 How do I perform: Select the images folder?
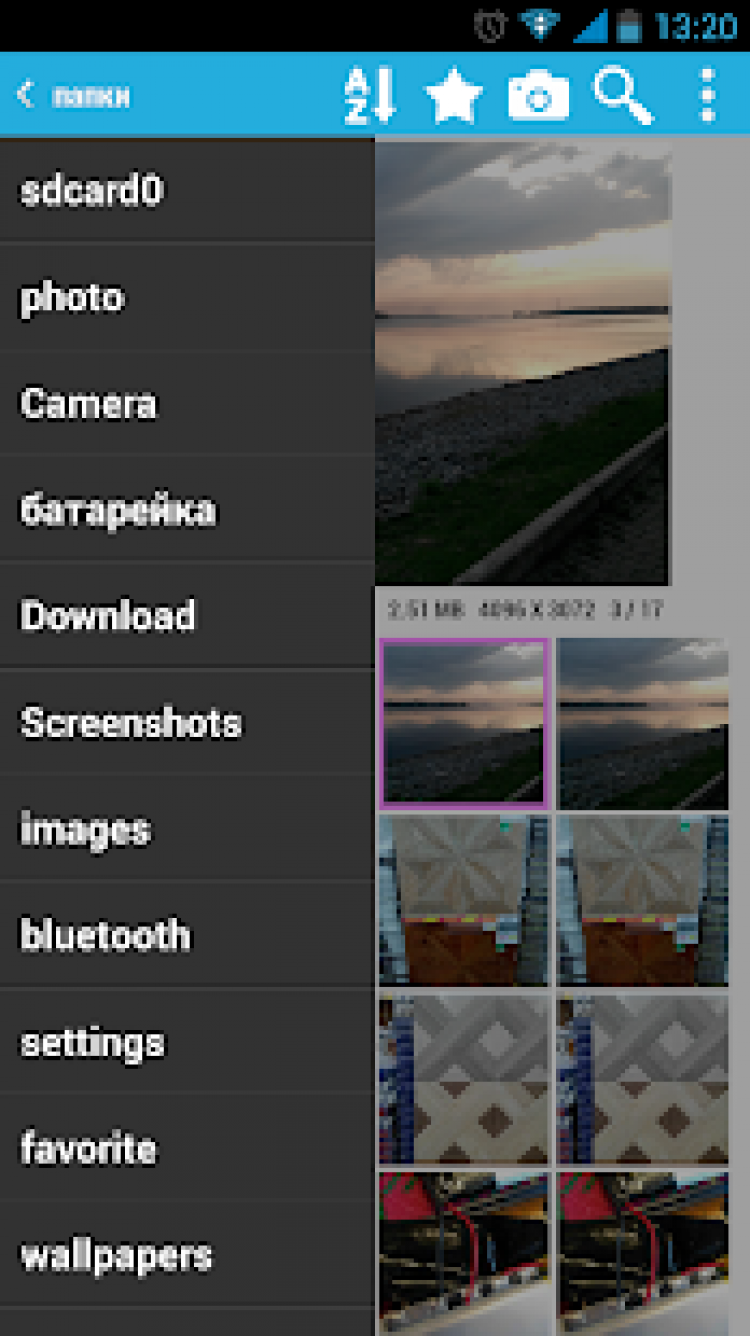pyautogui.click(x=187, y=829)
